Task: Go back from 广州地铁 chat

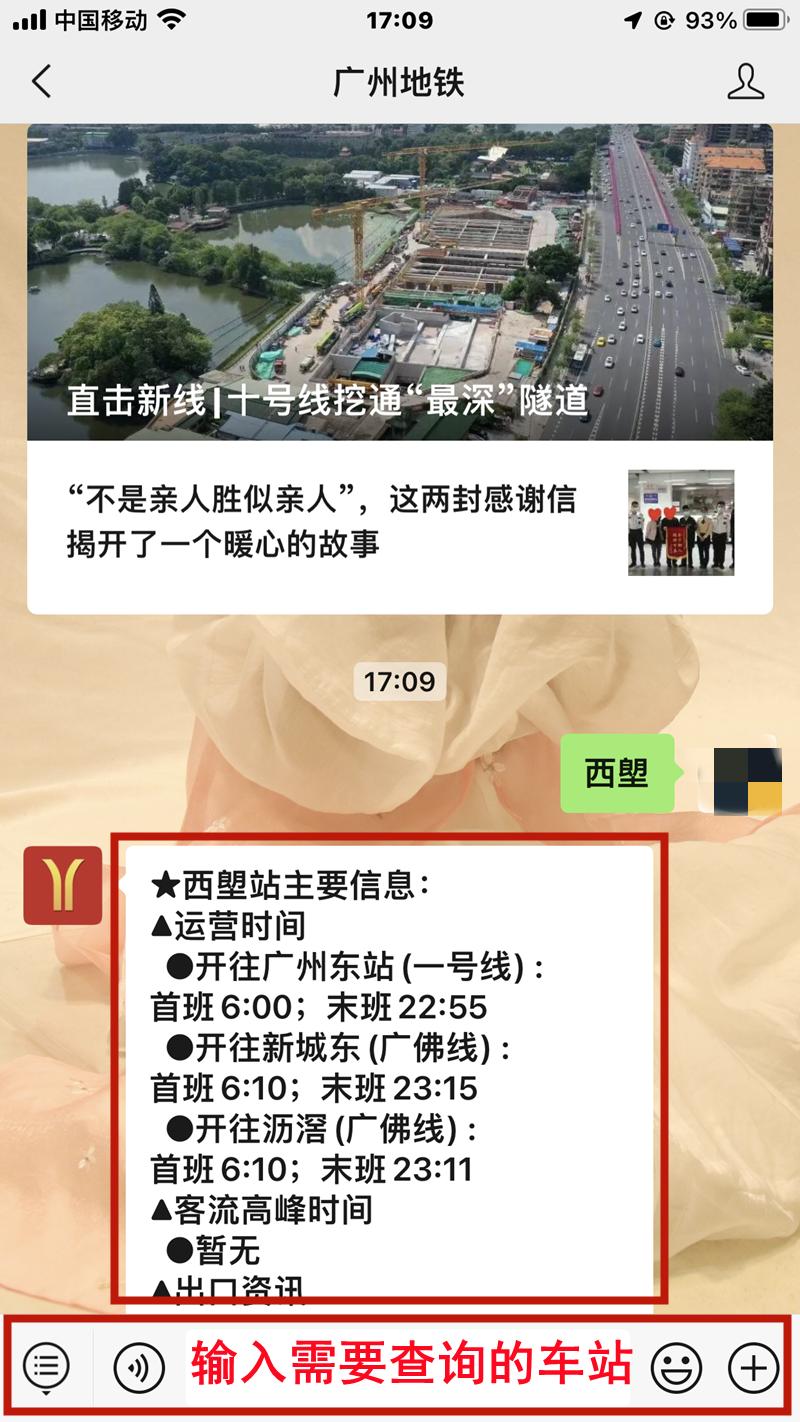Action: [41, 82]
